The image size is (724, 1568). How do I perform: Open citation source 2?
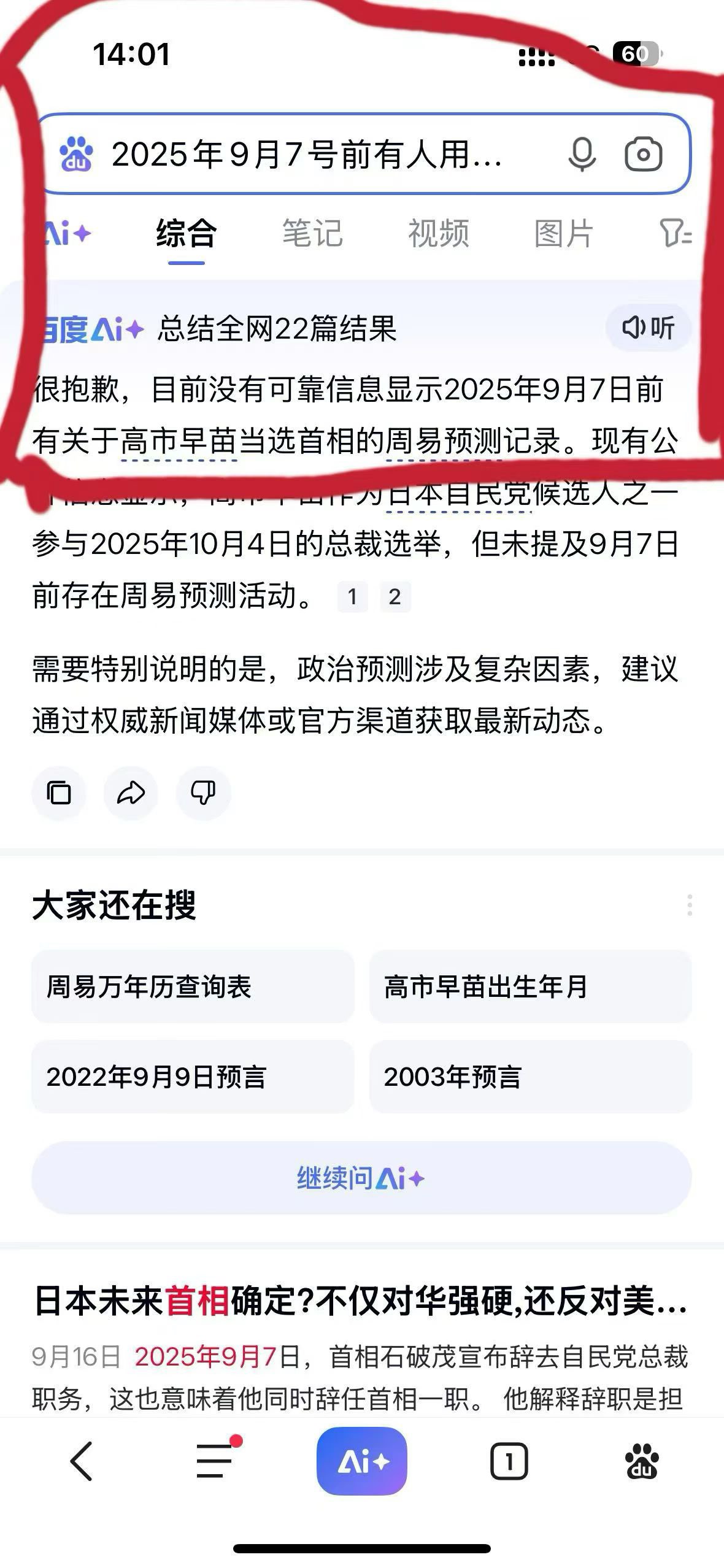395,597
